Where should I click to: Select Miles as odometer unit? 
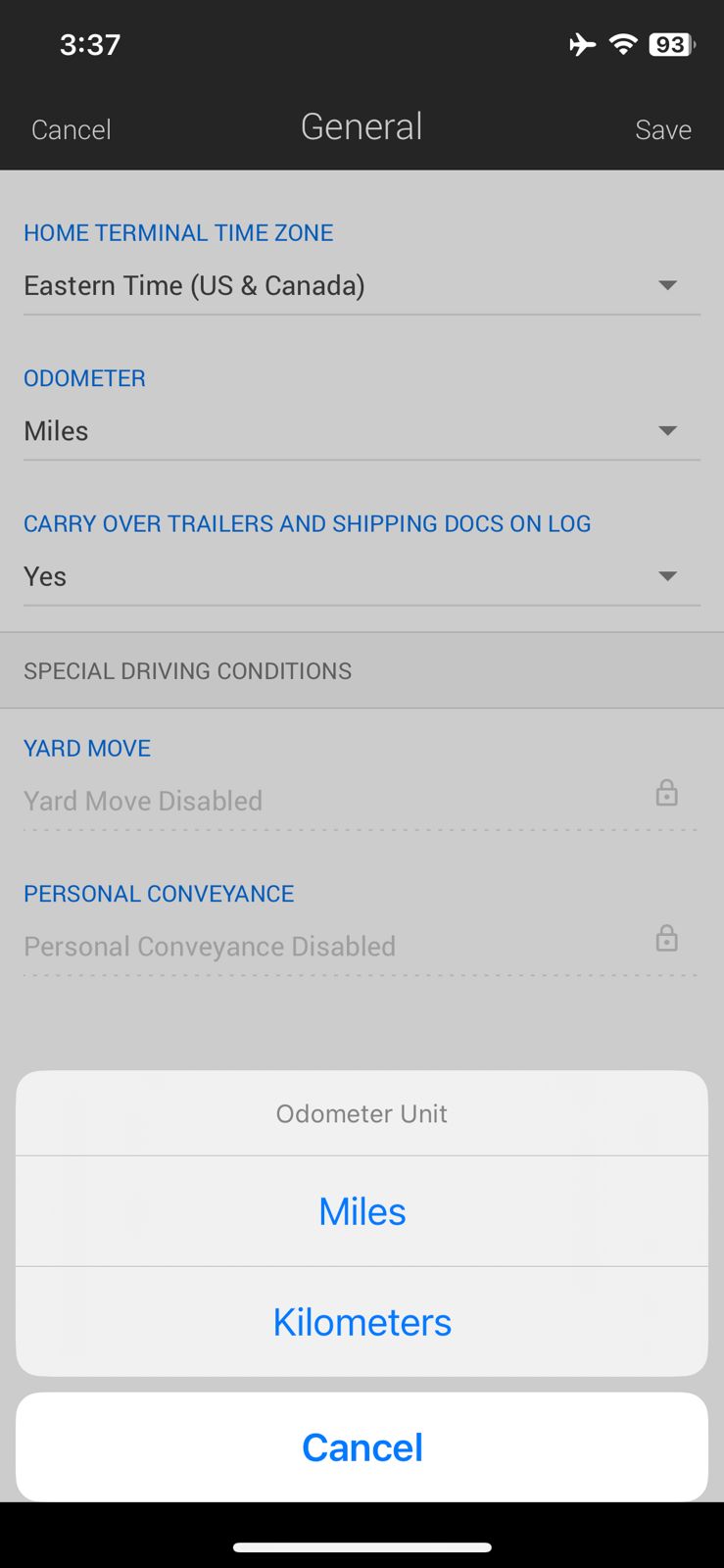click(x=362, y=1212)
